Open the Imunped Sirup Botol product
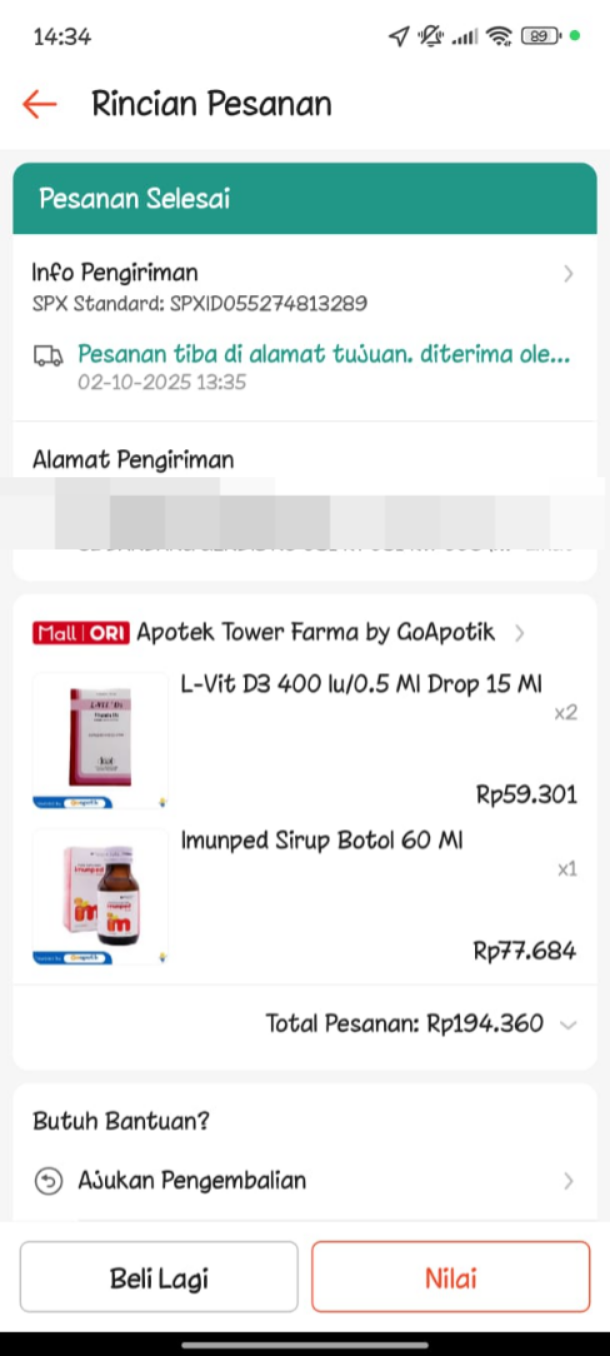 pyautogui.click(x=321, y=841)
